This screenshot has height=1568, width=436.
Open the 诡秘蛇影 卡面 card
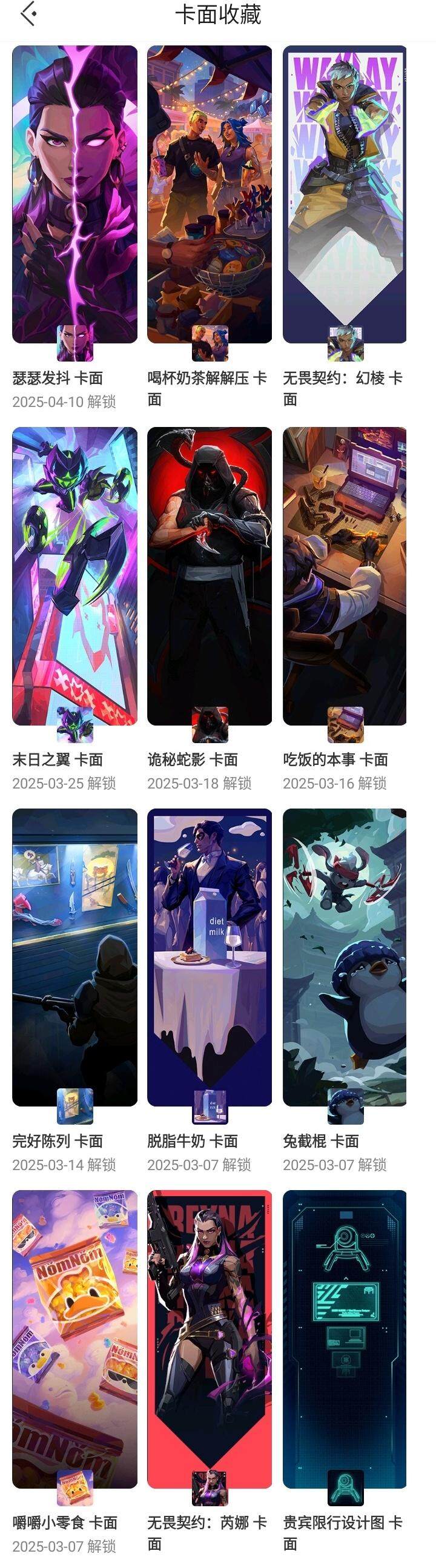click(x=210, y=576)
